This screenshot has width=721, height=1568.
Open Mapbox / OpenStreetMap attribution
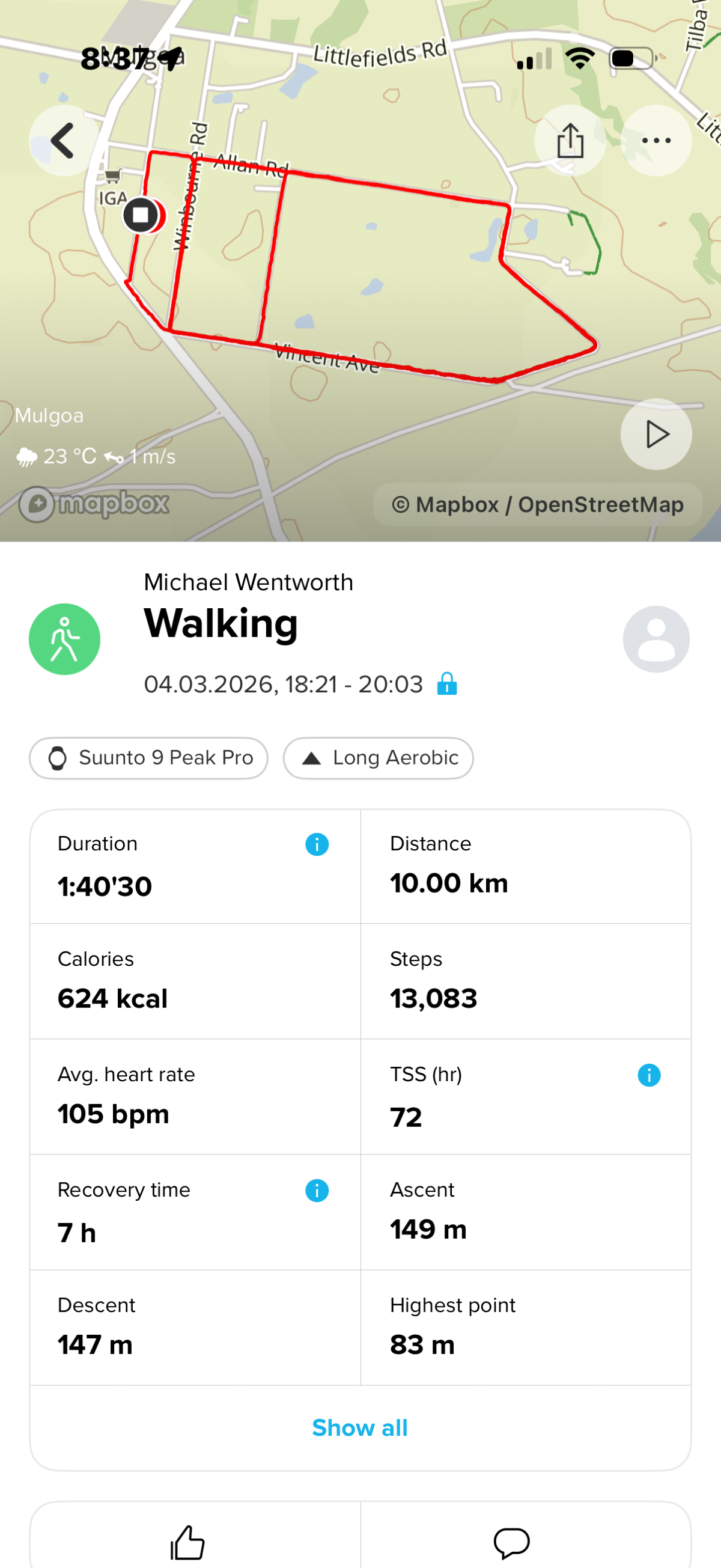[x=538, y=505]
